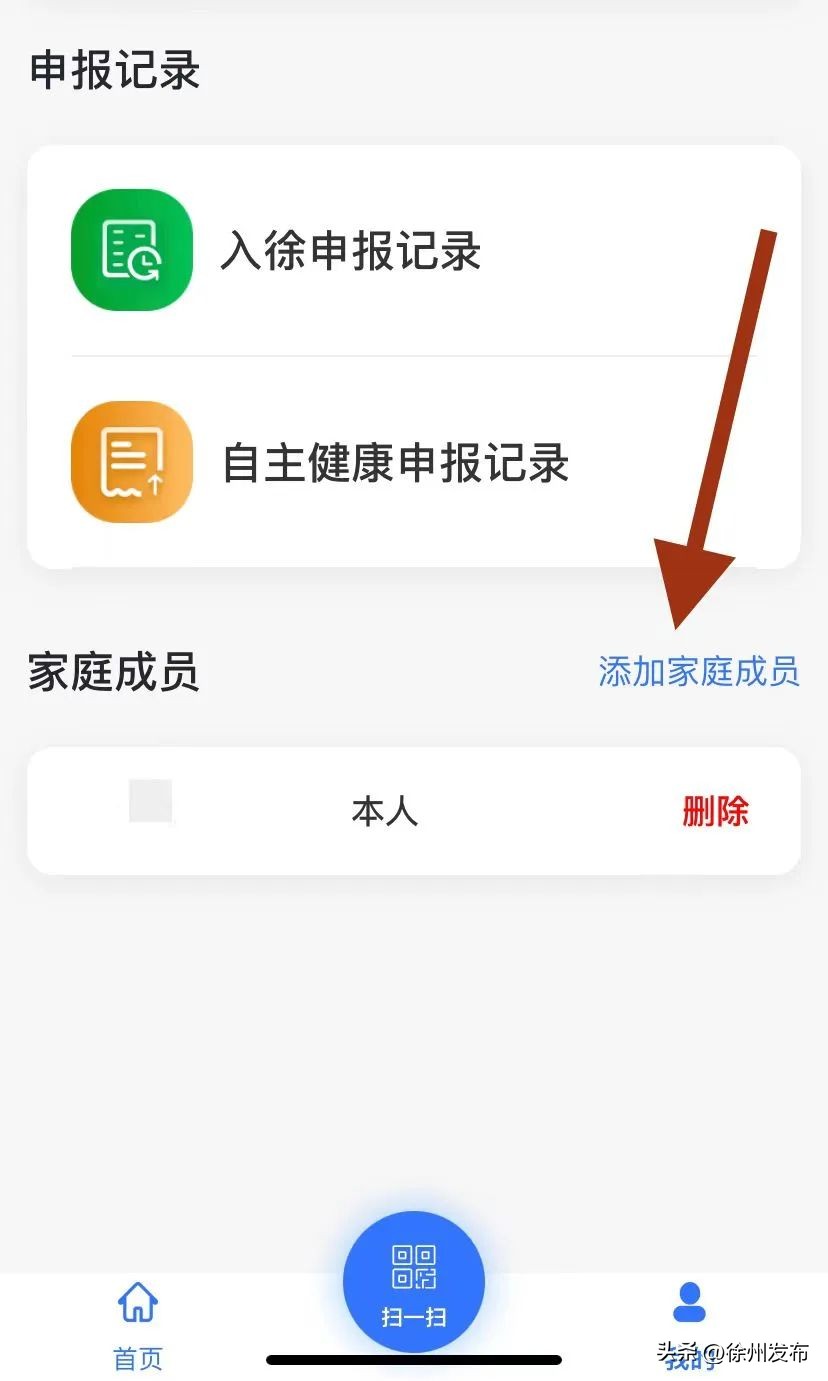Tap 添加家庭成员 to add family member
Viewport: 828px width, 1381px height.
(x=697, y=673)
